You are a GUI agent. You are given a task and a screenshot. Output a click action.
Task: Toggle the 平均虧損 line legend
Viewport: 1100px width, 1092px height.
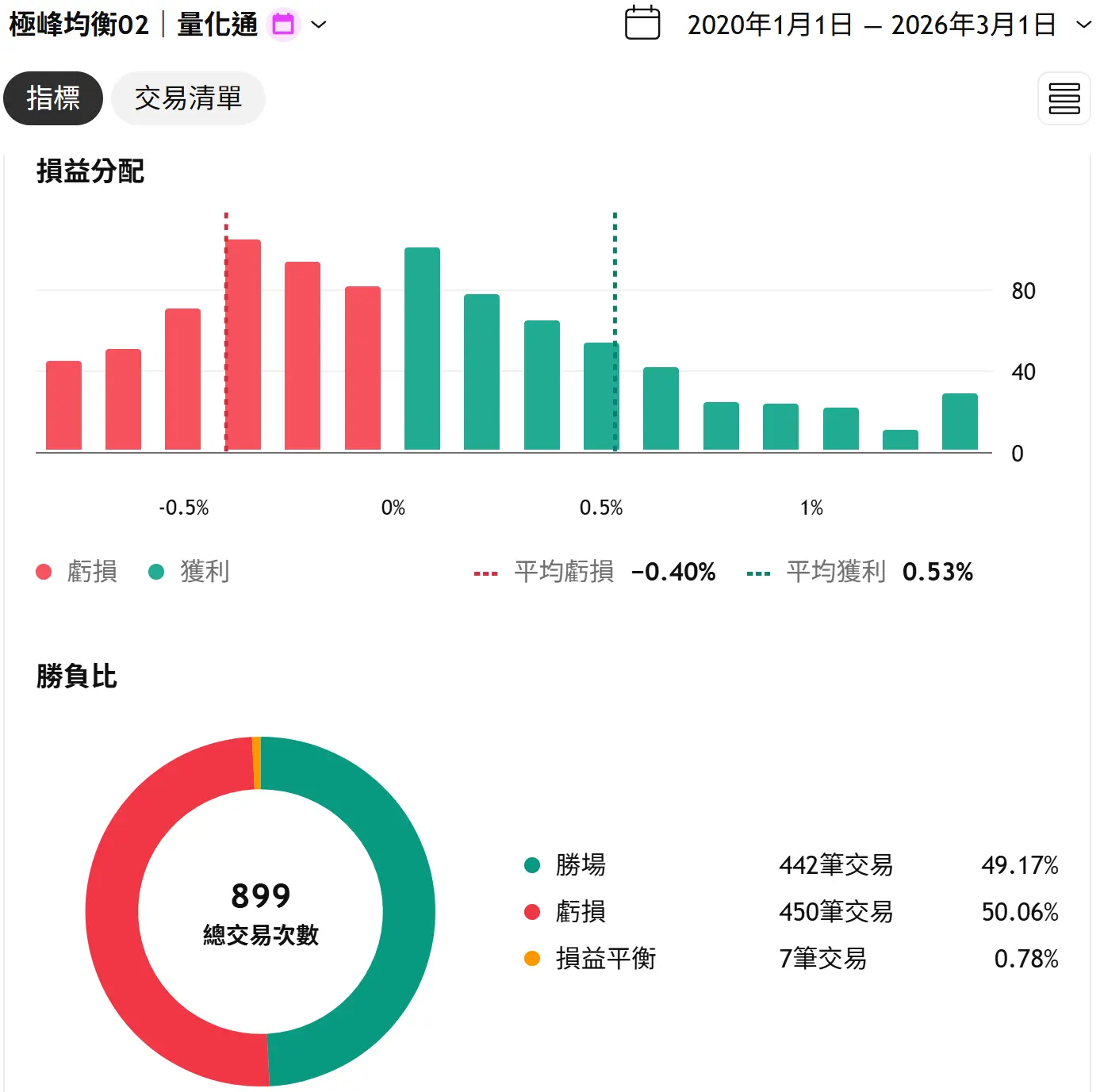pos(563,571)
